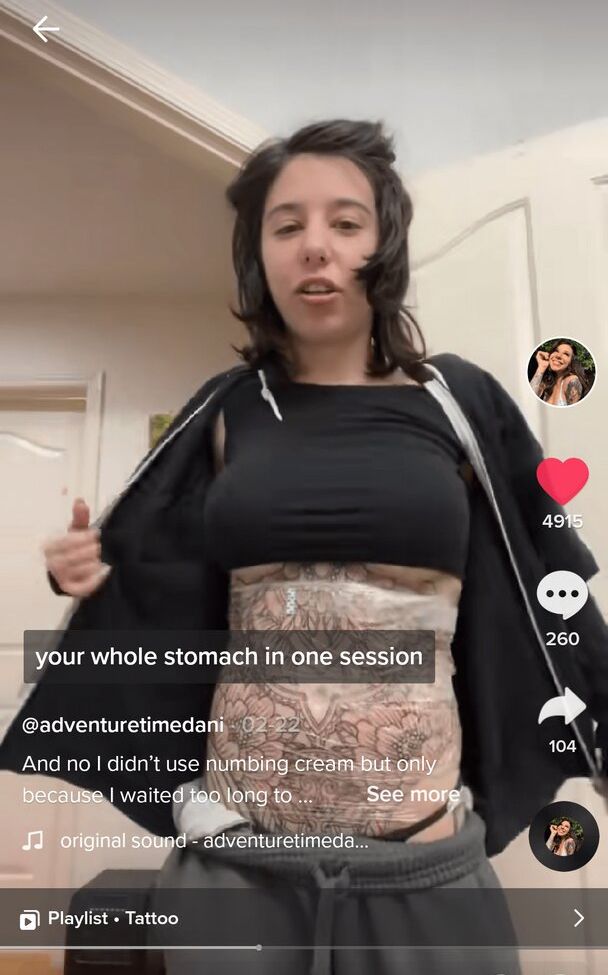
Task: Open the spinning sound disc
Action: pyautogui.click(x=563, y=836)
